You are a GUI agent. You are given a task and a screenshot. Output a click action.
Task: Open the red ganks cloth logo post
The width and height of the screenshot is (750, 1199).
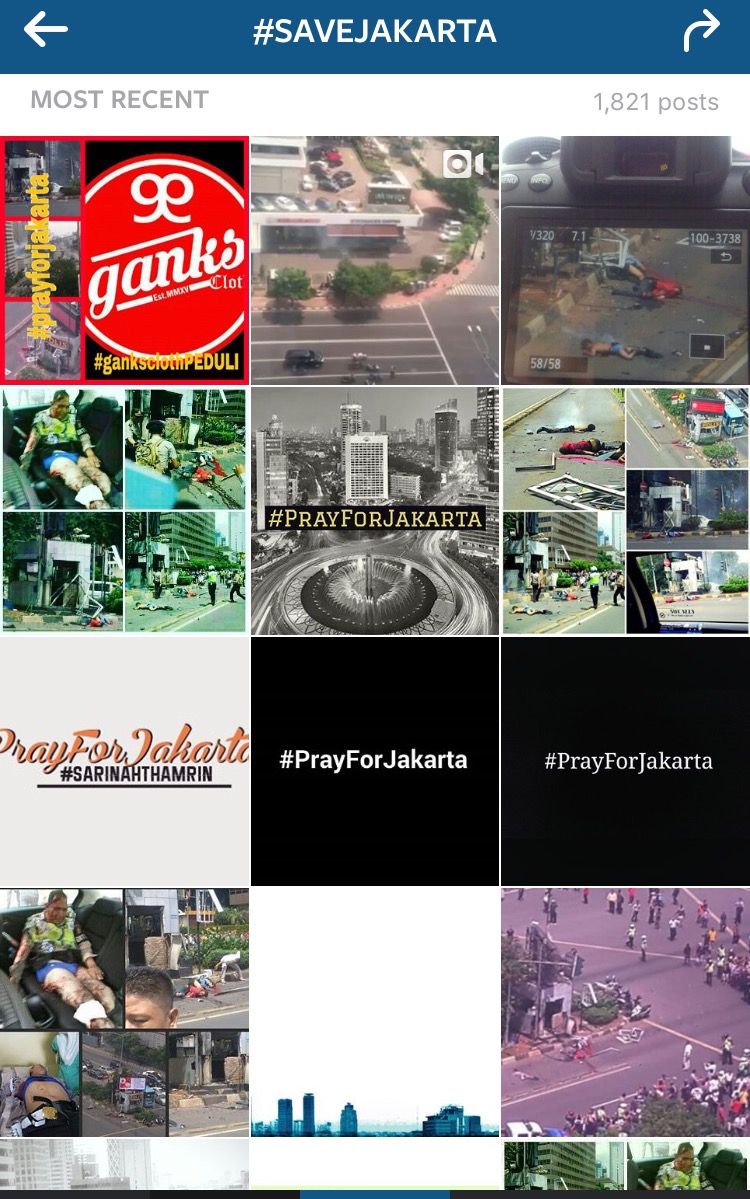(x=124, y=260)
